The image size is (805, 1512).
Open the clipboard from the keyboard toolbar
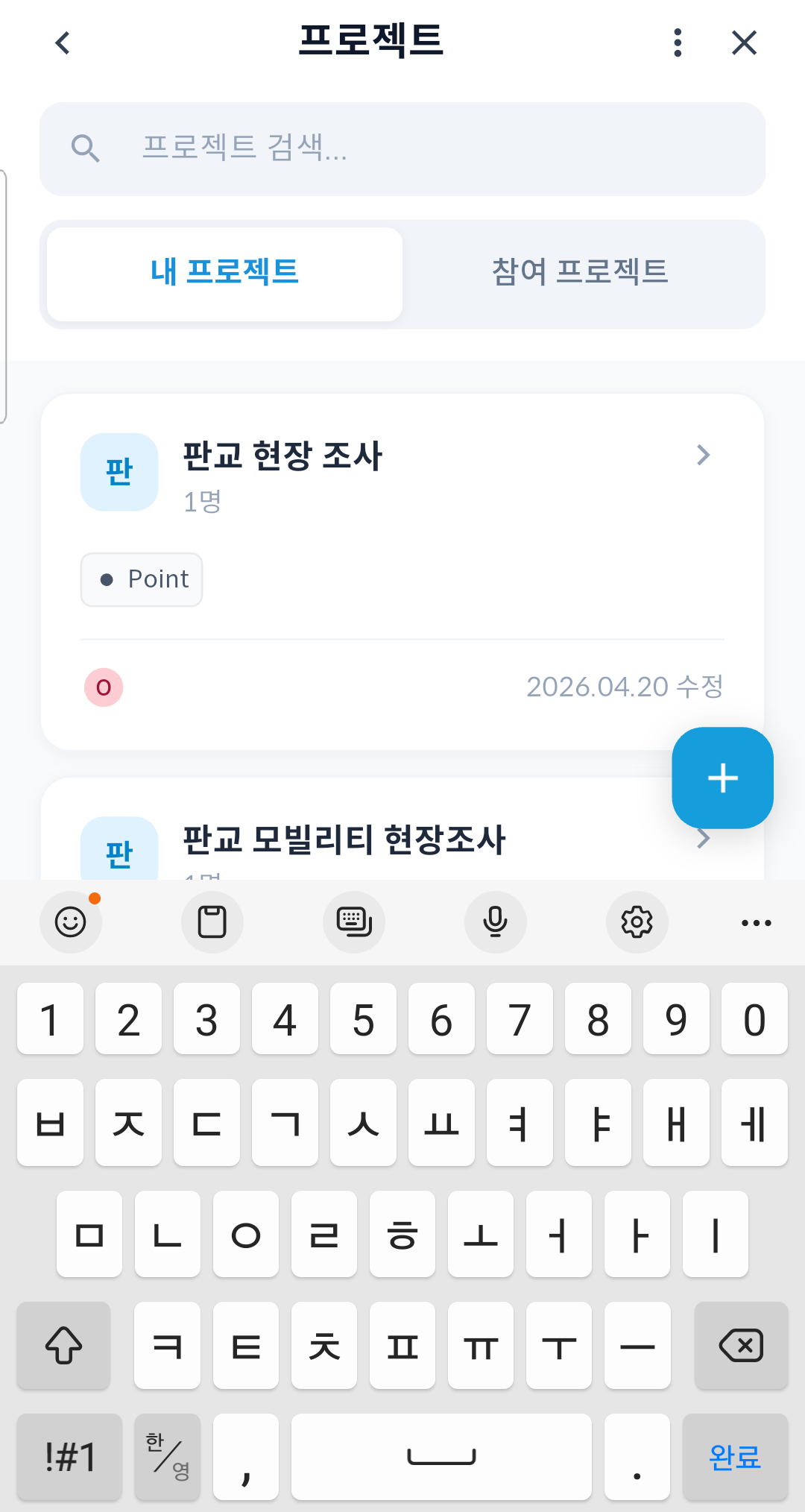pyautogui.click(x=212, y=922)
